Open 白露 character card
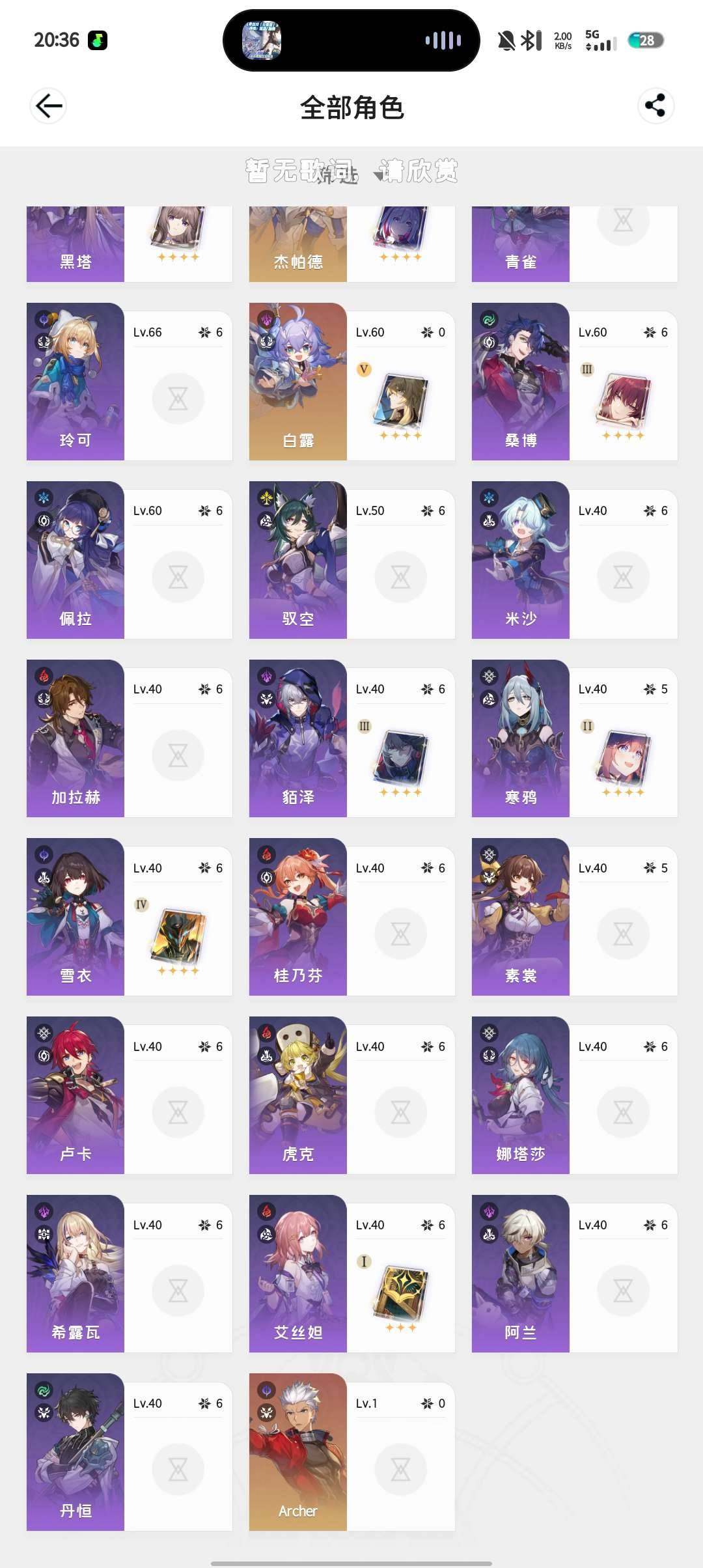This screenshot has width=703, height=1568. (x=298, y=382)
